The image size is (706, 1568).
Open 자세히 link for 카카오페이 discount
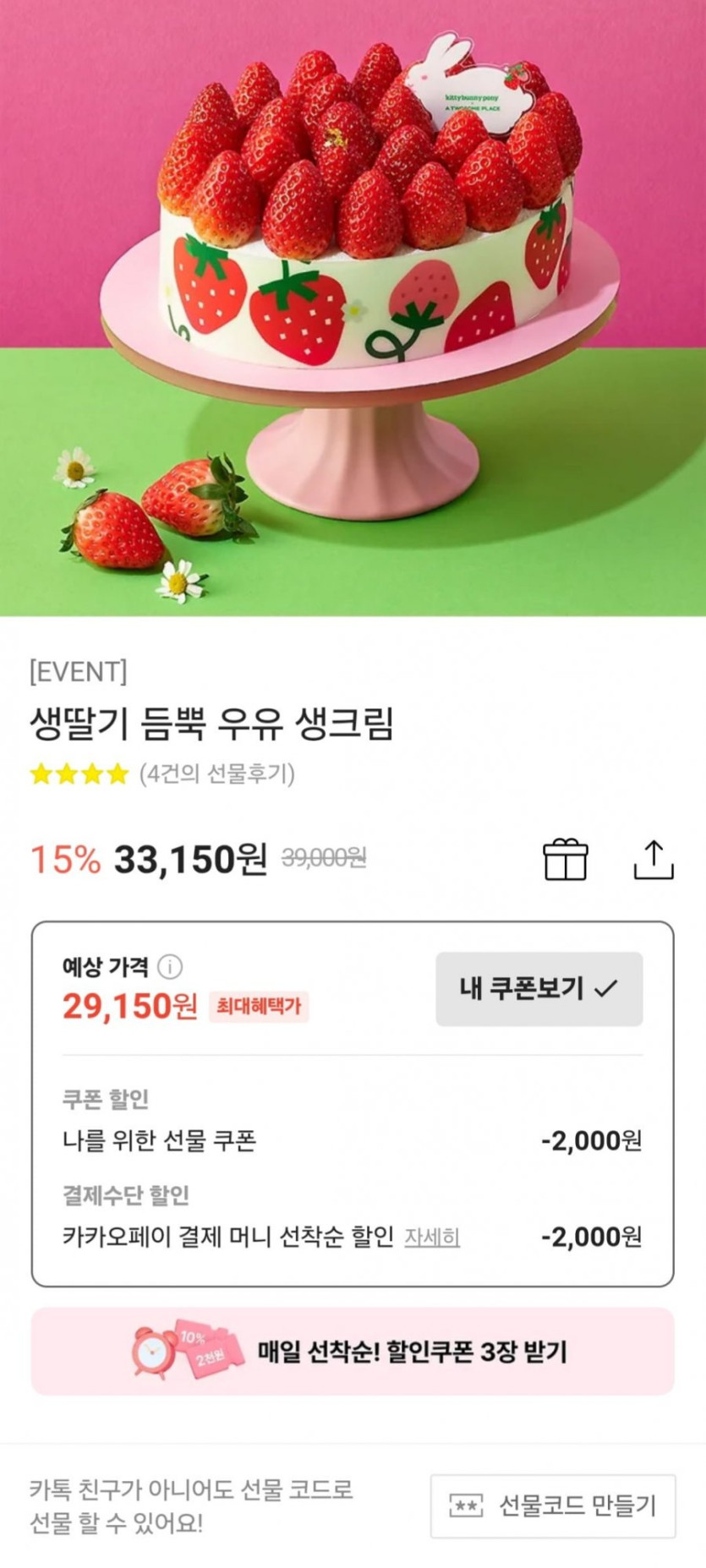click(432, 1237)
